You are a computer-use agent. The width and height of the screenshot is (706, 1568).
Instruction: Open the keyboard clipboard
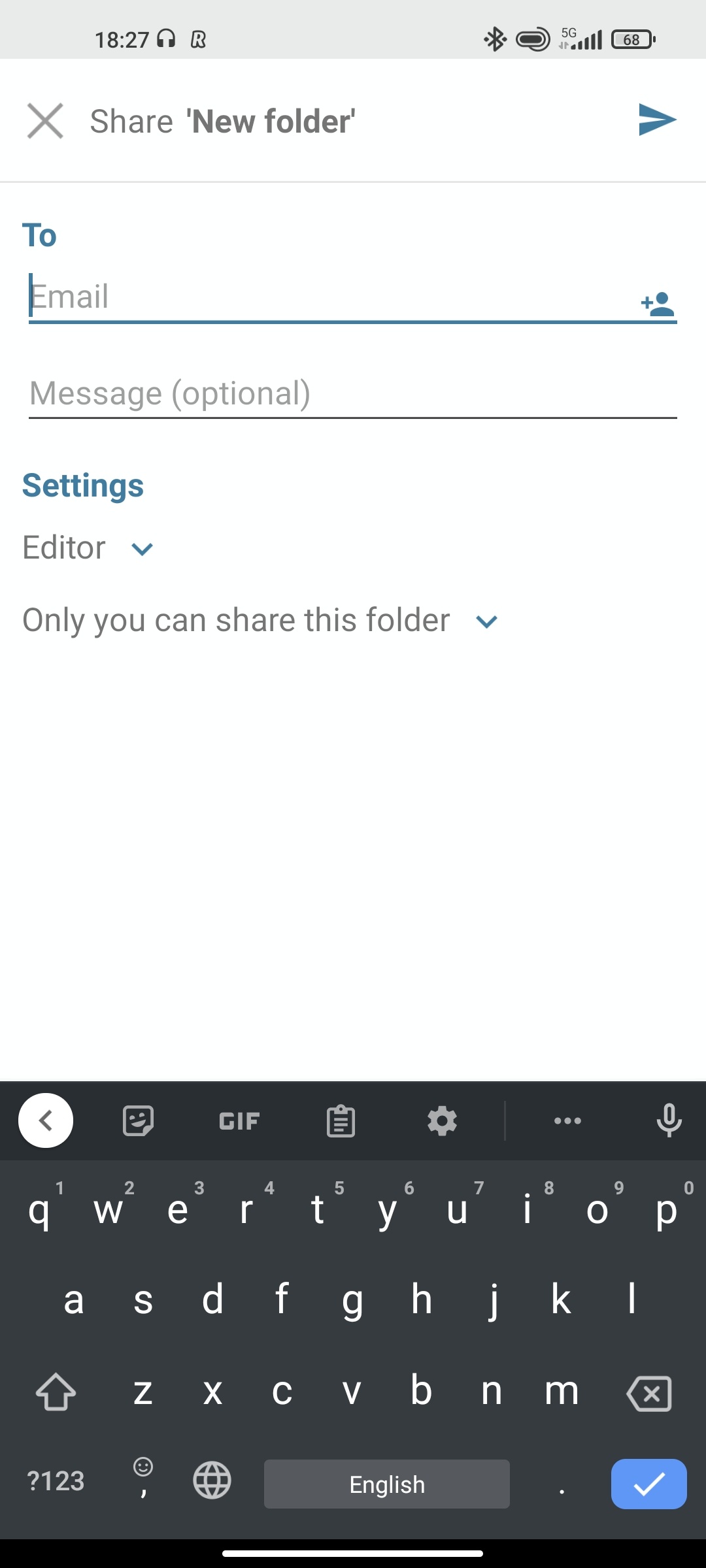coord(341,1121)
